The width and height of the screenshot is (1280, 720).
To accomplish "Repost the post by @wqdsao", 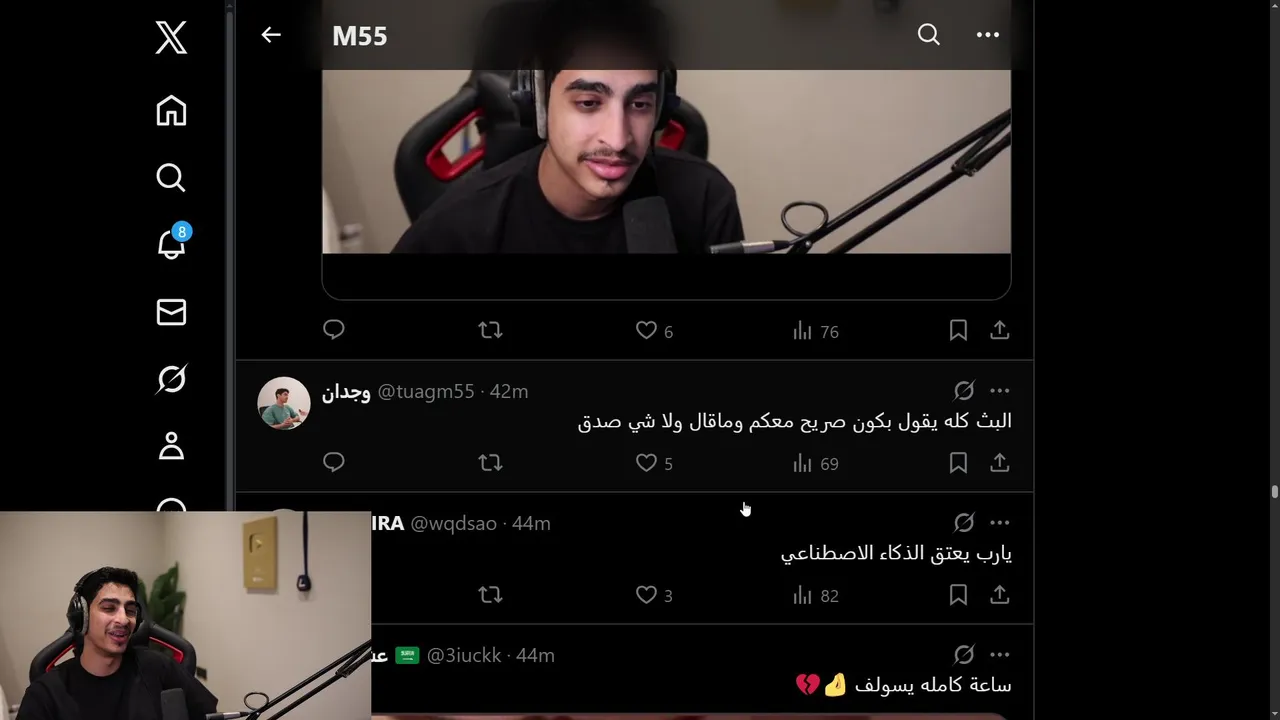I will [x=490, y=595].
